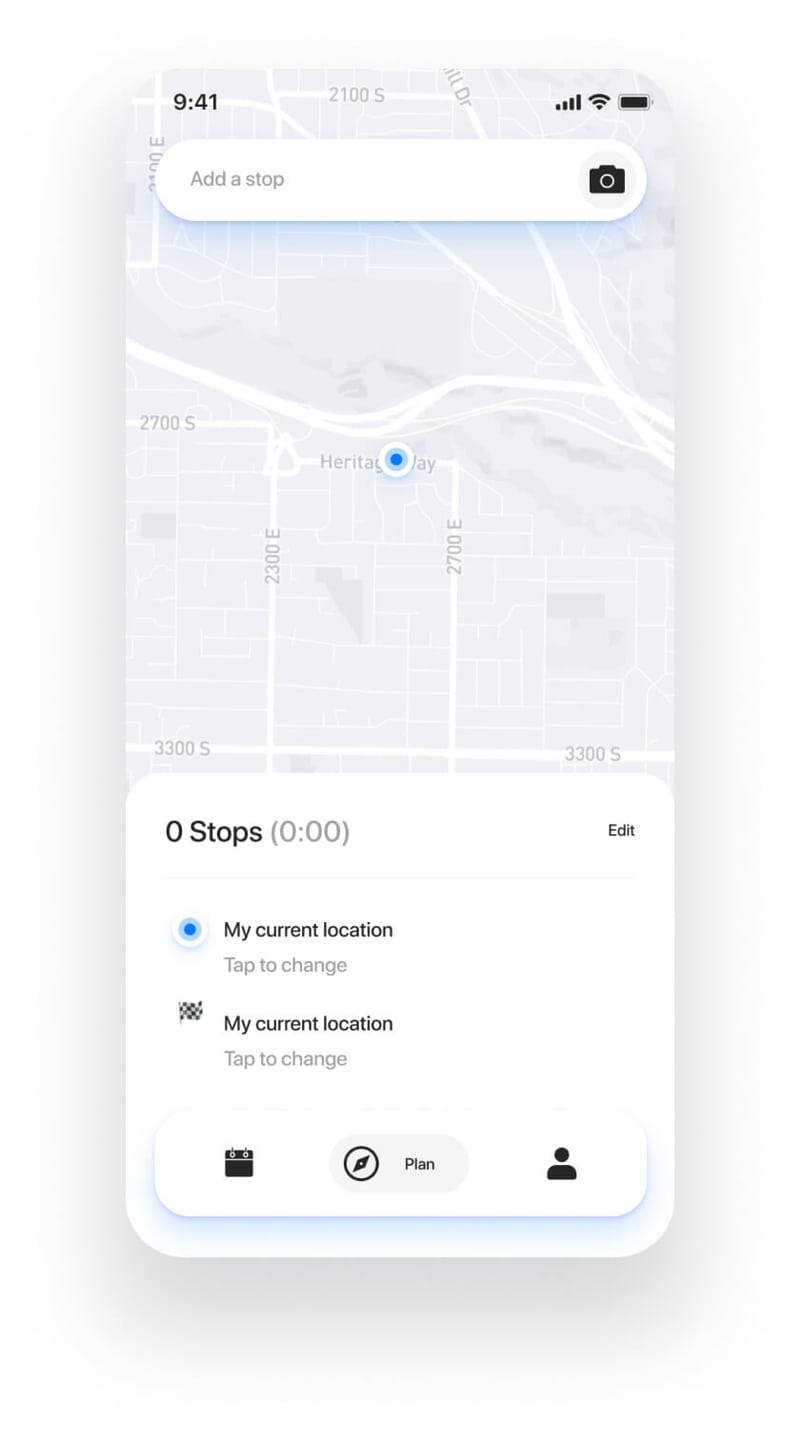Switch to the Plan tab
Viewport: 800px width, 1440px height.
[398, 1163]
